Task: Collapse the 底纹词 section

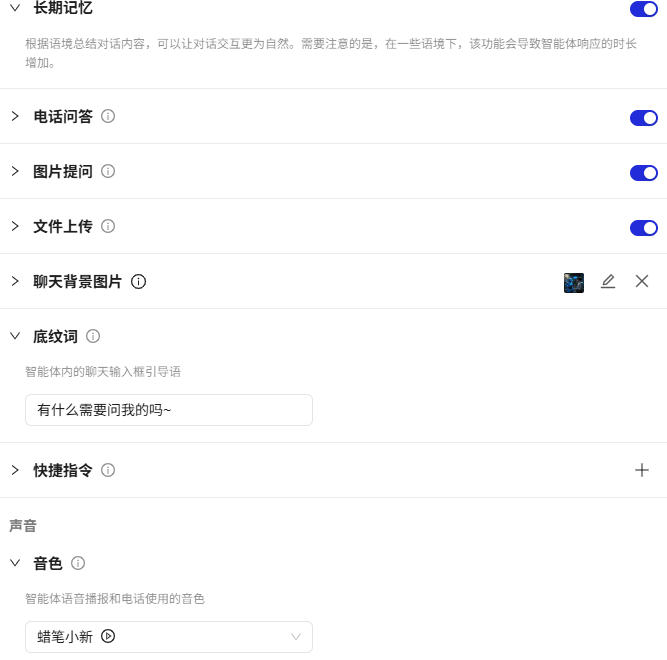Action: (x=15, y=336)
